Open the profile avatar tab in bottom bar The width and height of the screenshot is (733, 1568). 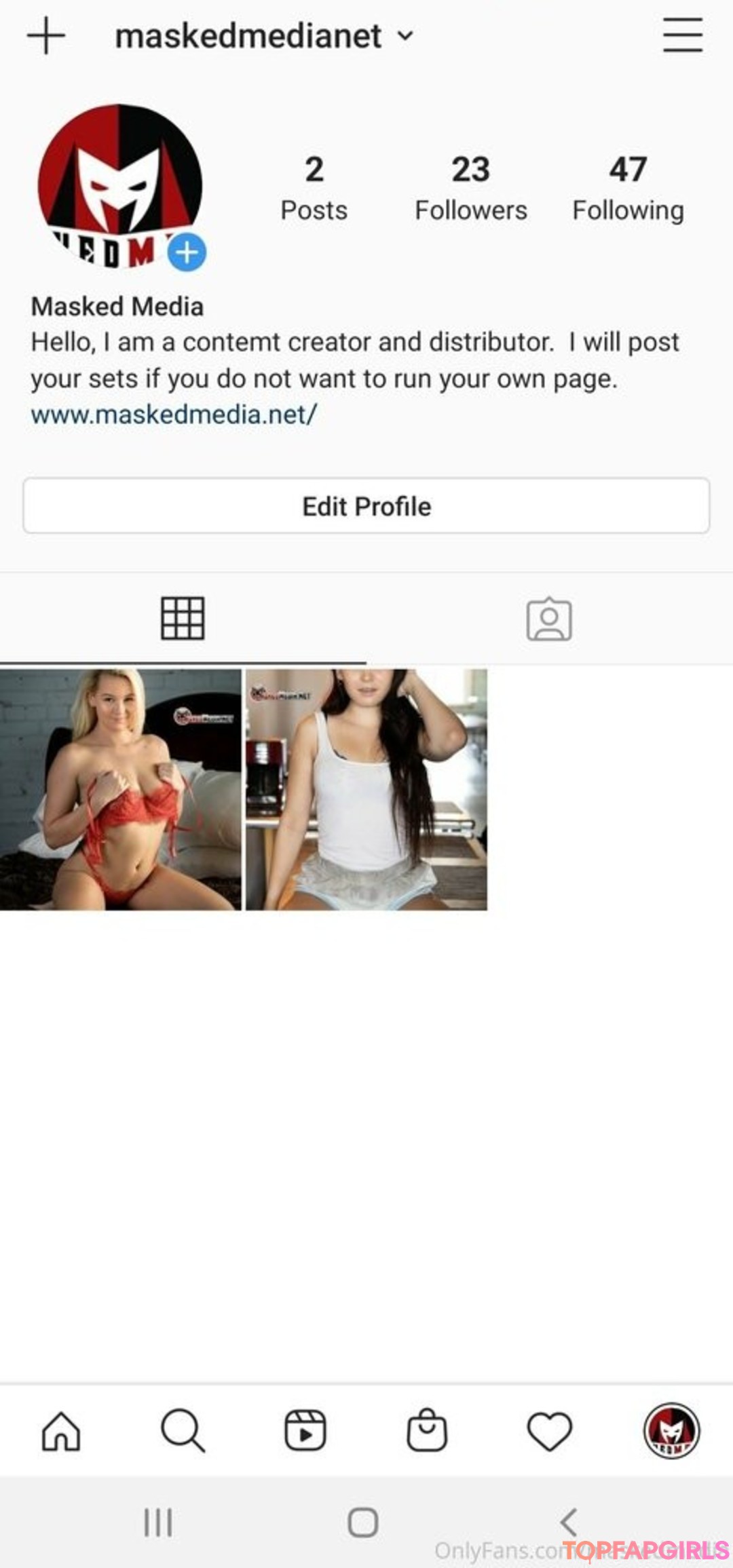(671, 1430)
